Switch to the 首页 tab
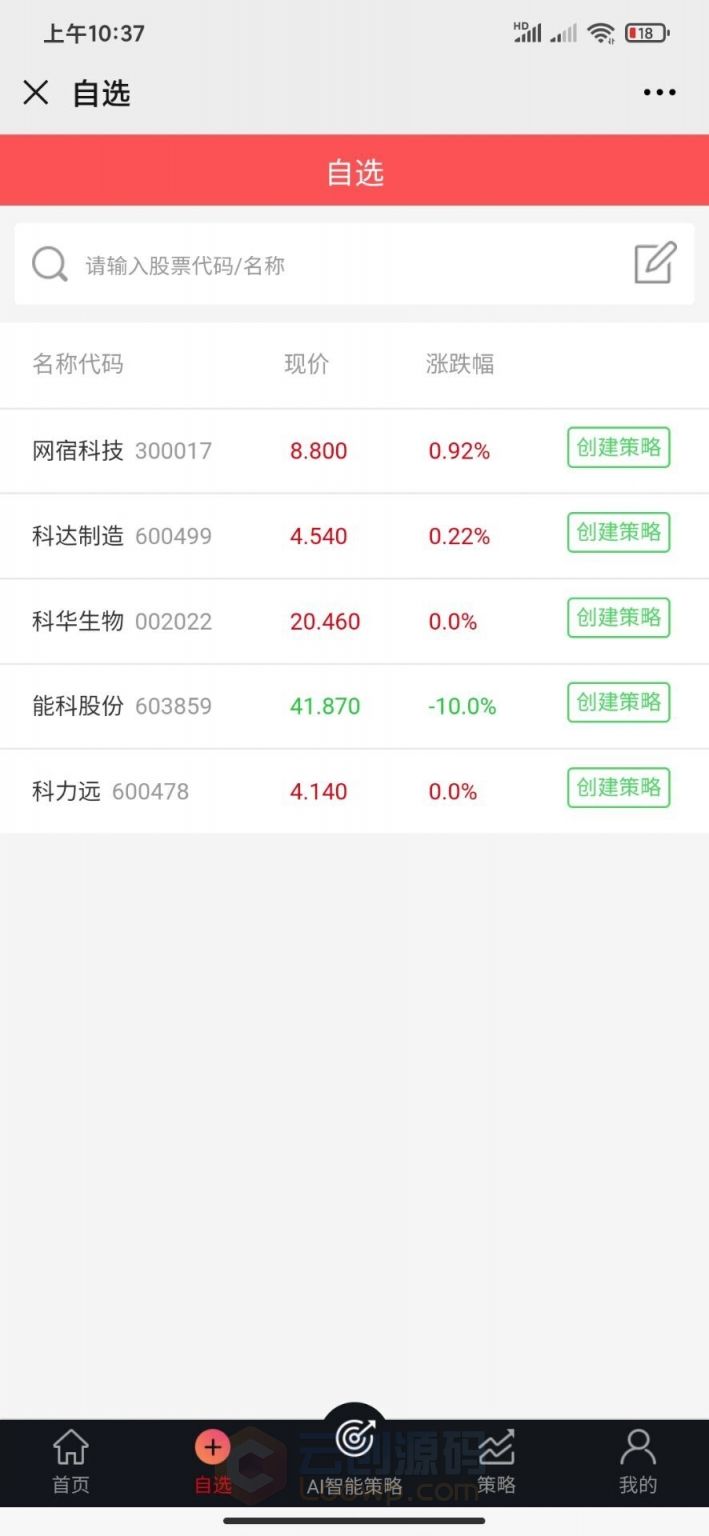Viewport: 709px width, 1536px height. (x=71, y=1462)
